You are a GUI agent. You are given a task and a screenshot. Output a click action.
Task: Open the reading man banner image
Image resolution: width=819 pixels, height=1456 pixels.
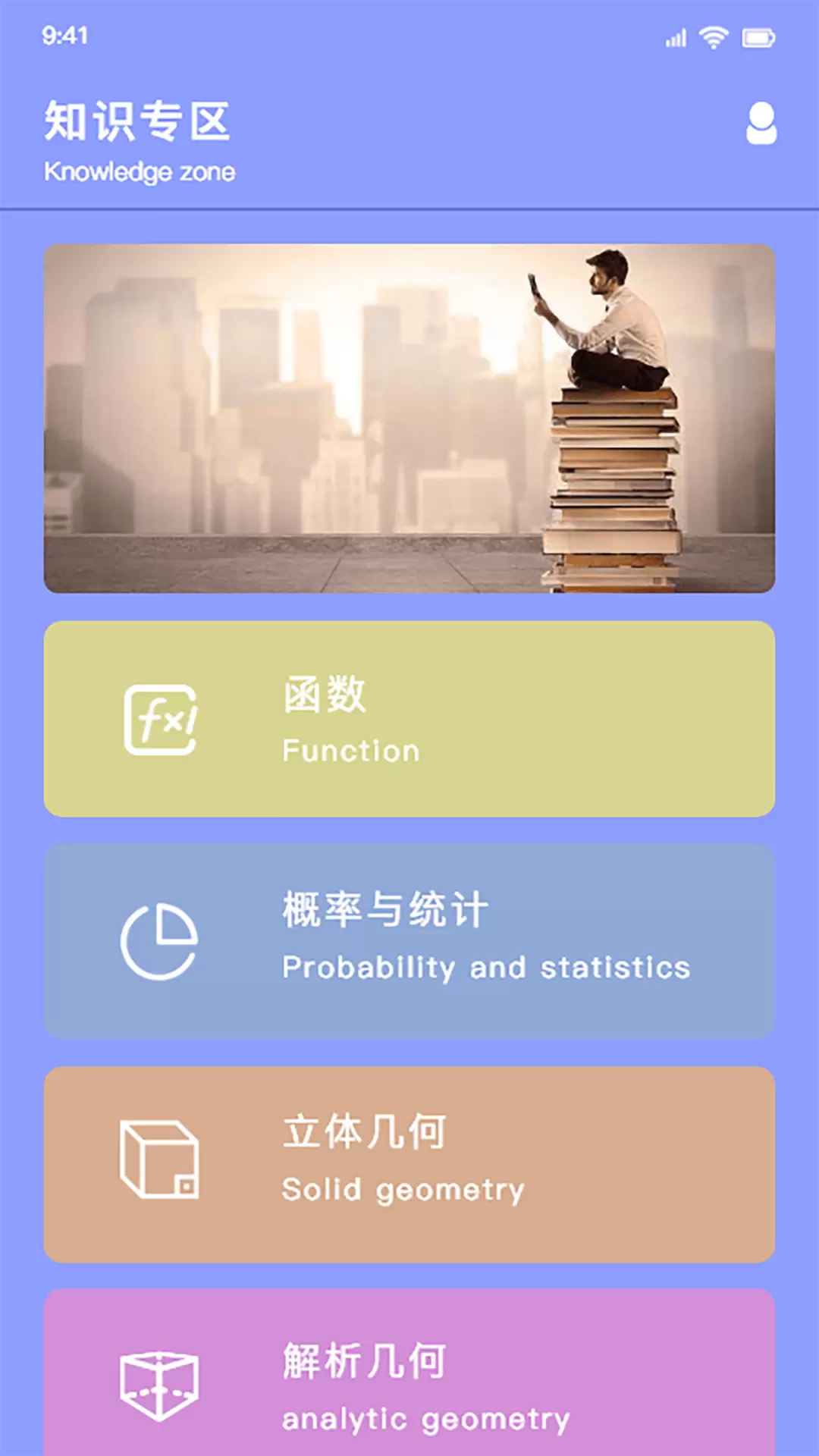(x=409, y=418)
